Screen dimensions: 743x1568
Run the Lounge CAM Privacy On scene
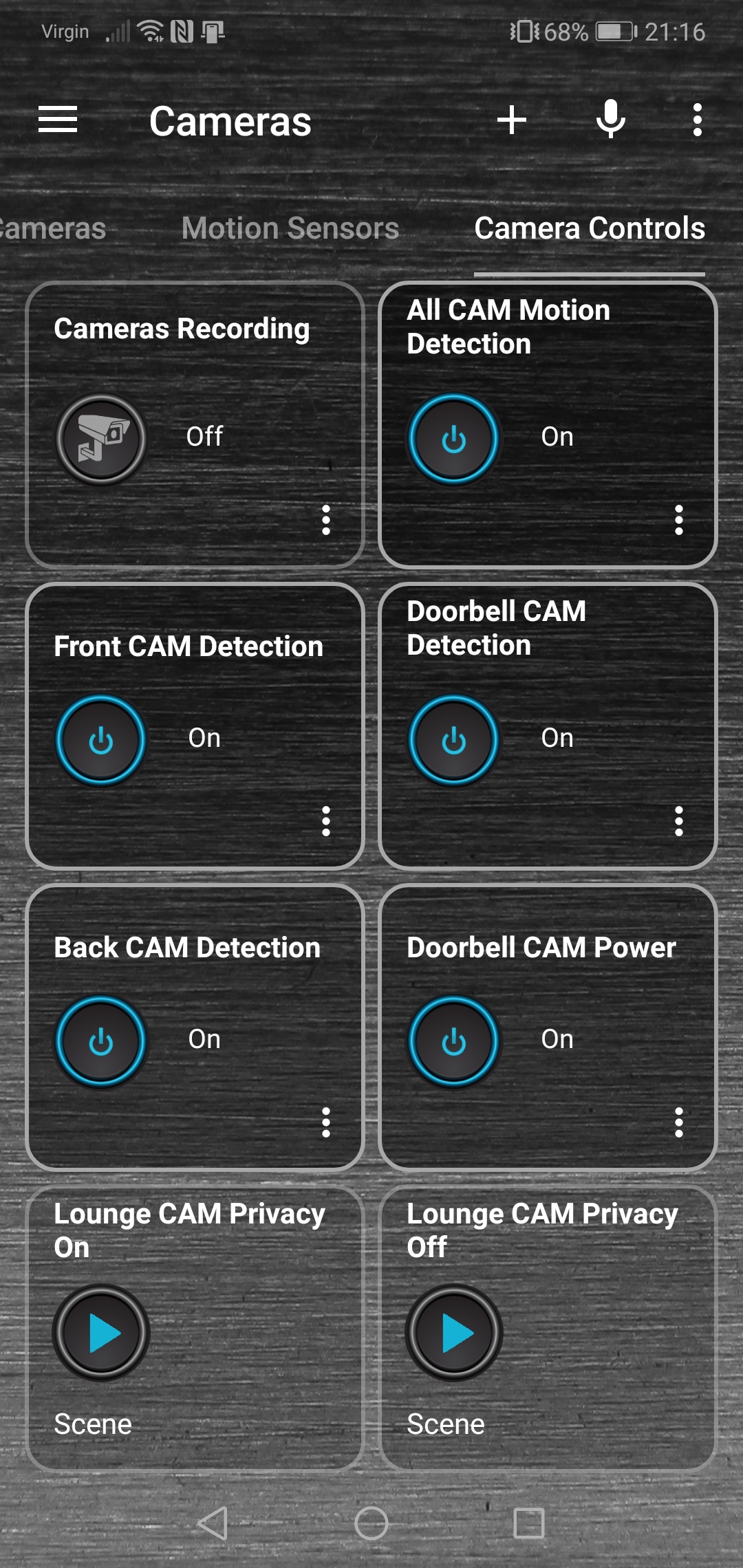click(x=101, y=1333)
